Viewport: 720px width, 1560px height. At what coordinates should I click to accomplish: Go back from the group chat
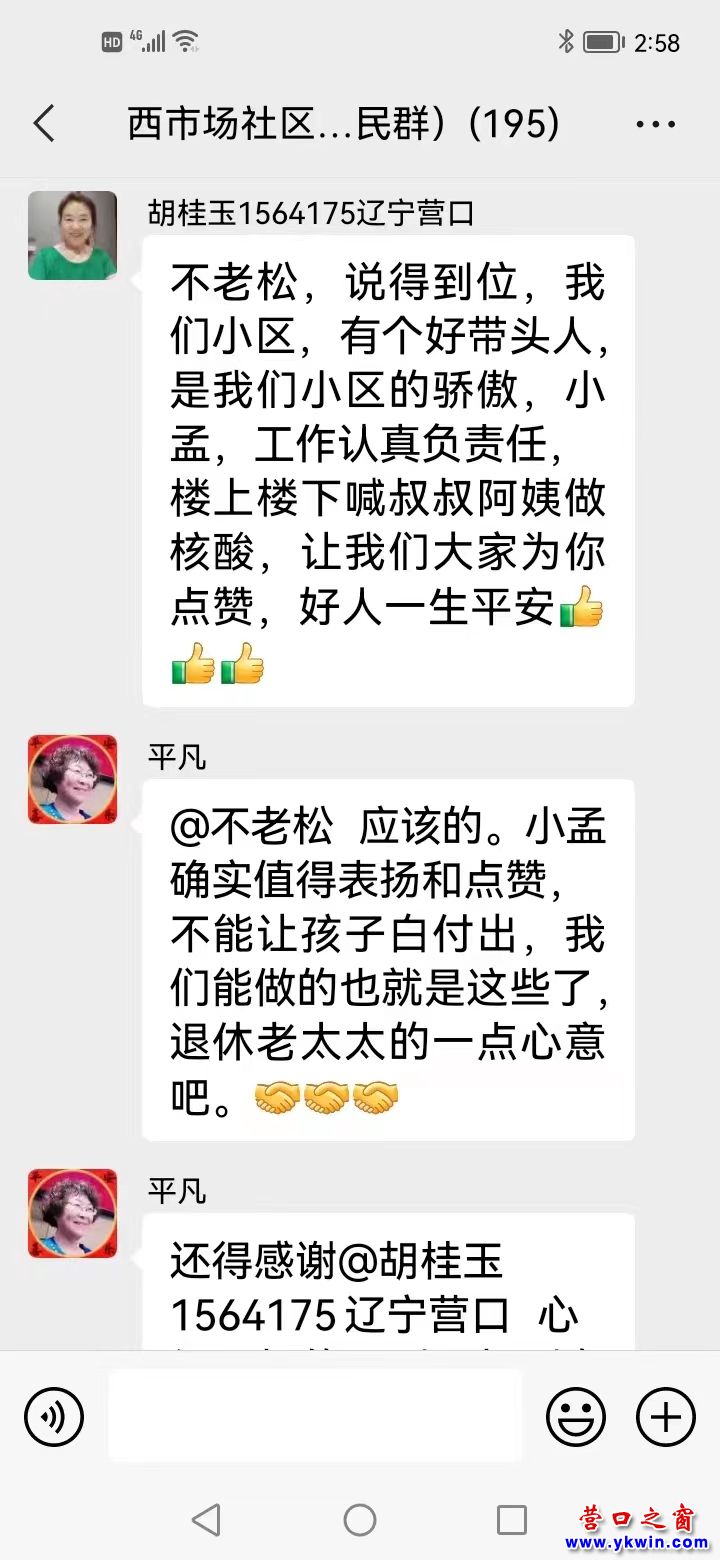pyautogui.click(x=44, y=124)
